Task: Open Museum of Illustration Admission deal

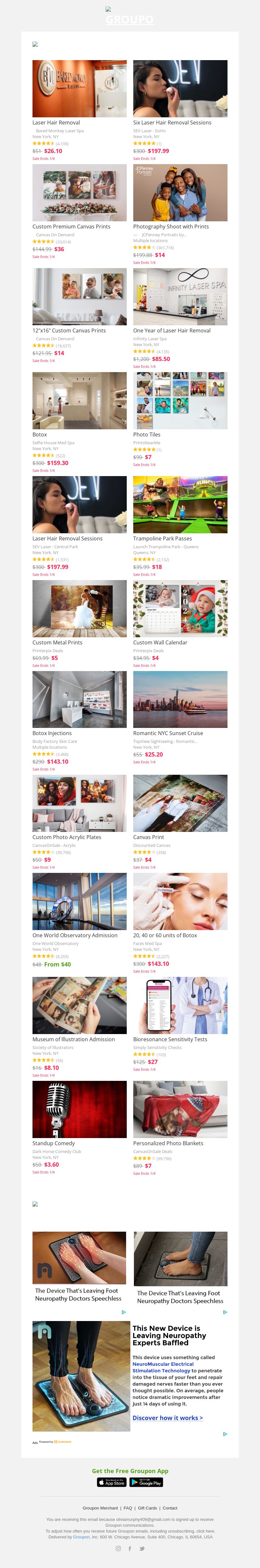Action: (x=74, y=1040)
